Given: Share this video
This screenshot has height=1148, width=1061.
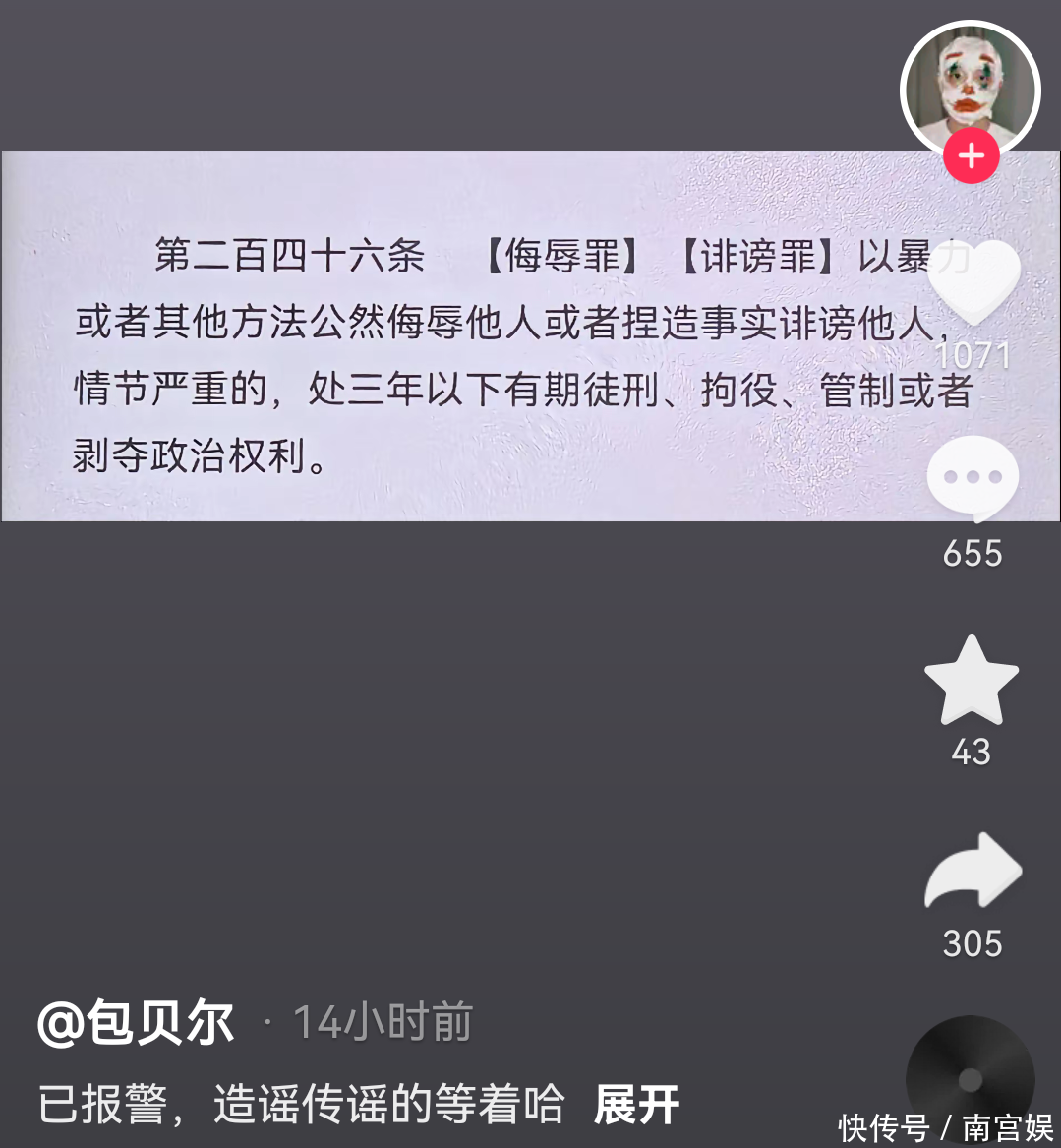Looking at the screenshot, I should click(973, 872).
